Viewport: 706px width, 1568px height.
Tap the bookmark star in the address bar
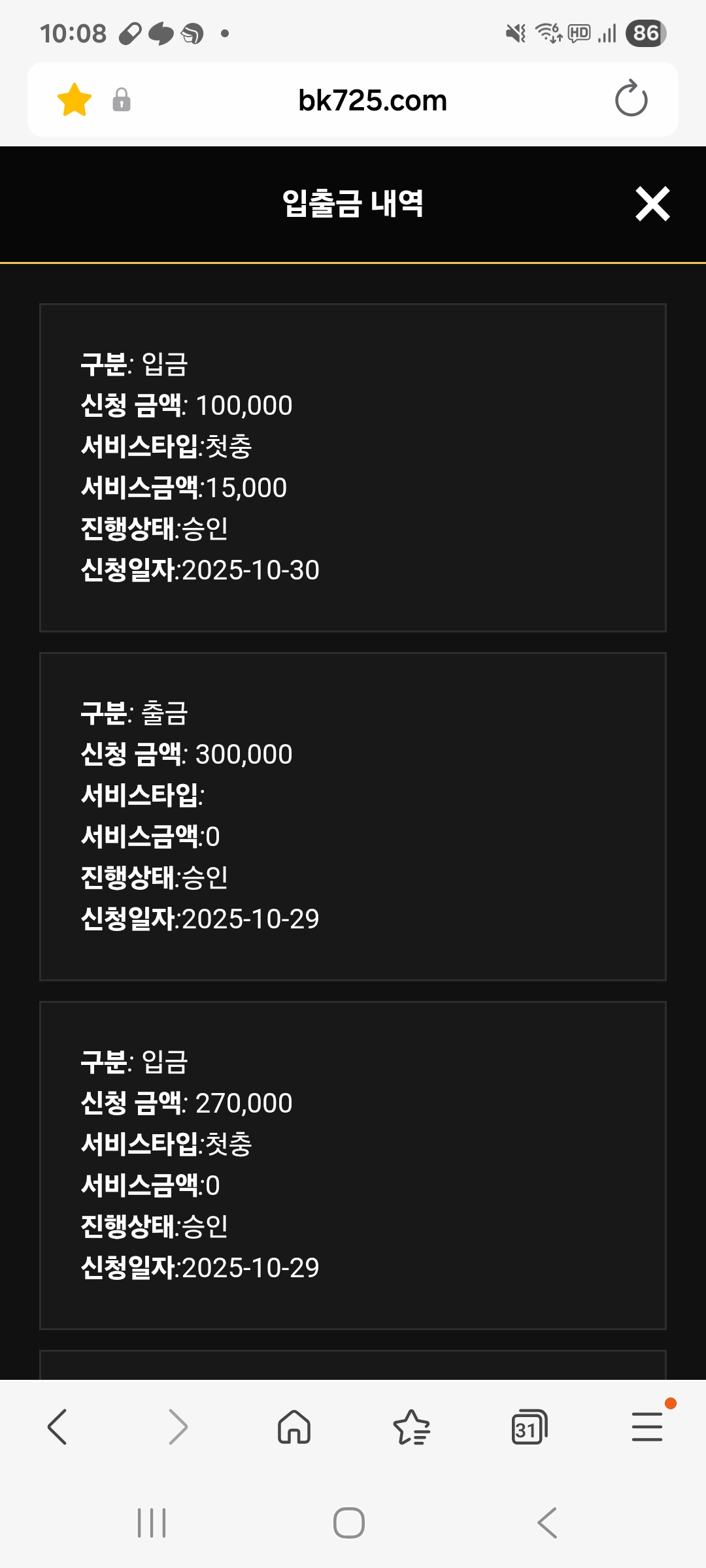click(x=75, y=100)
